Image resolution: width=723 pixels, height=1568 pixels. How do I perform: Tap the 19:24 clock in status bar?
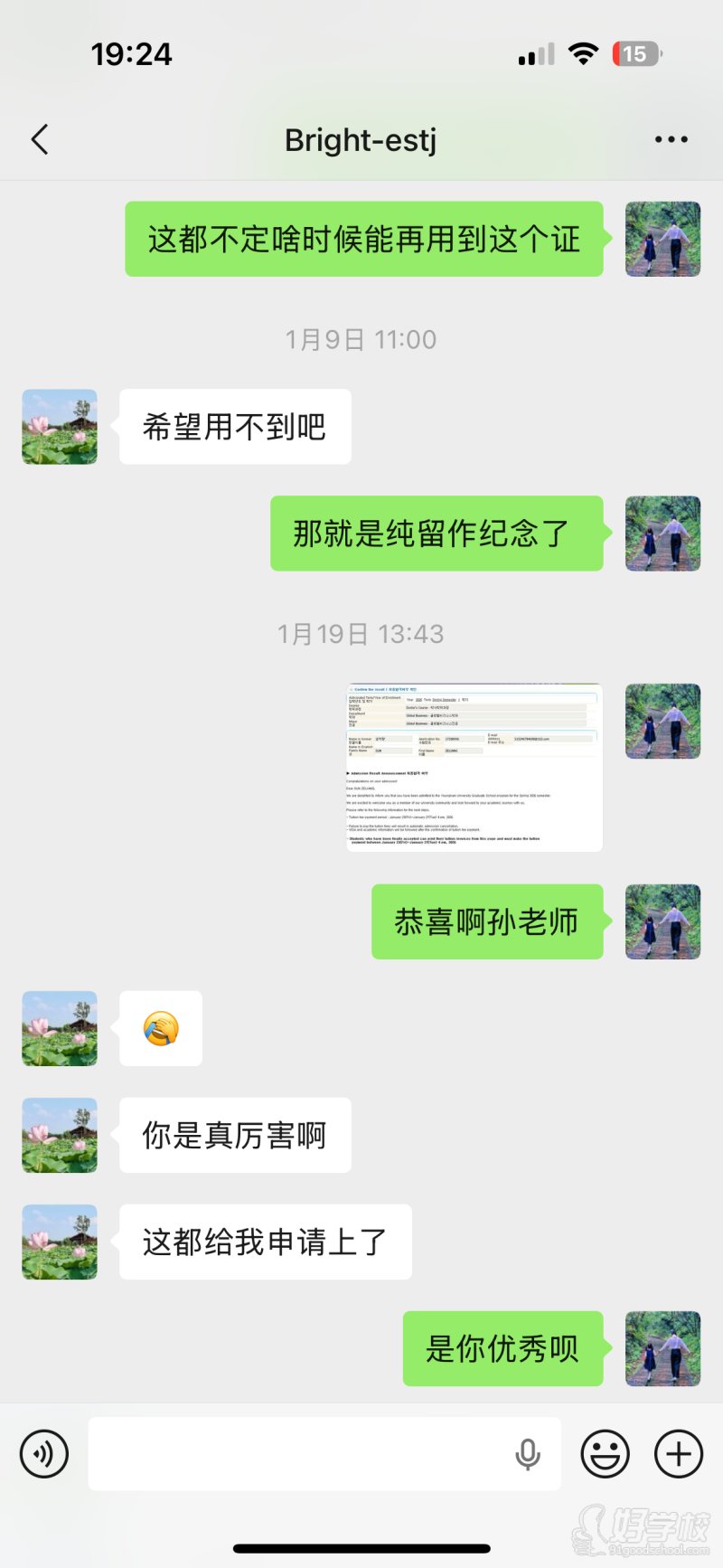coord(132,54)
